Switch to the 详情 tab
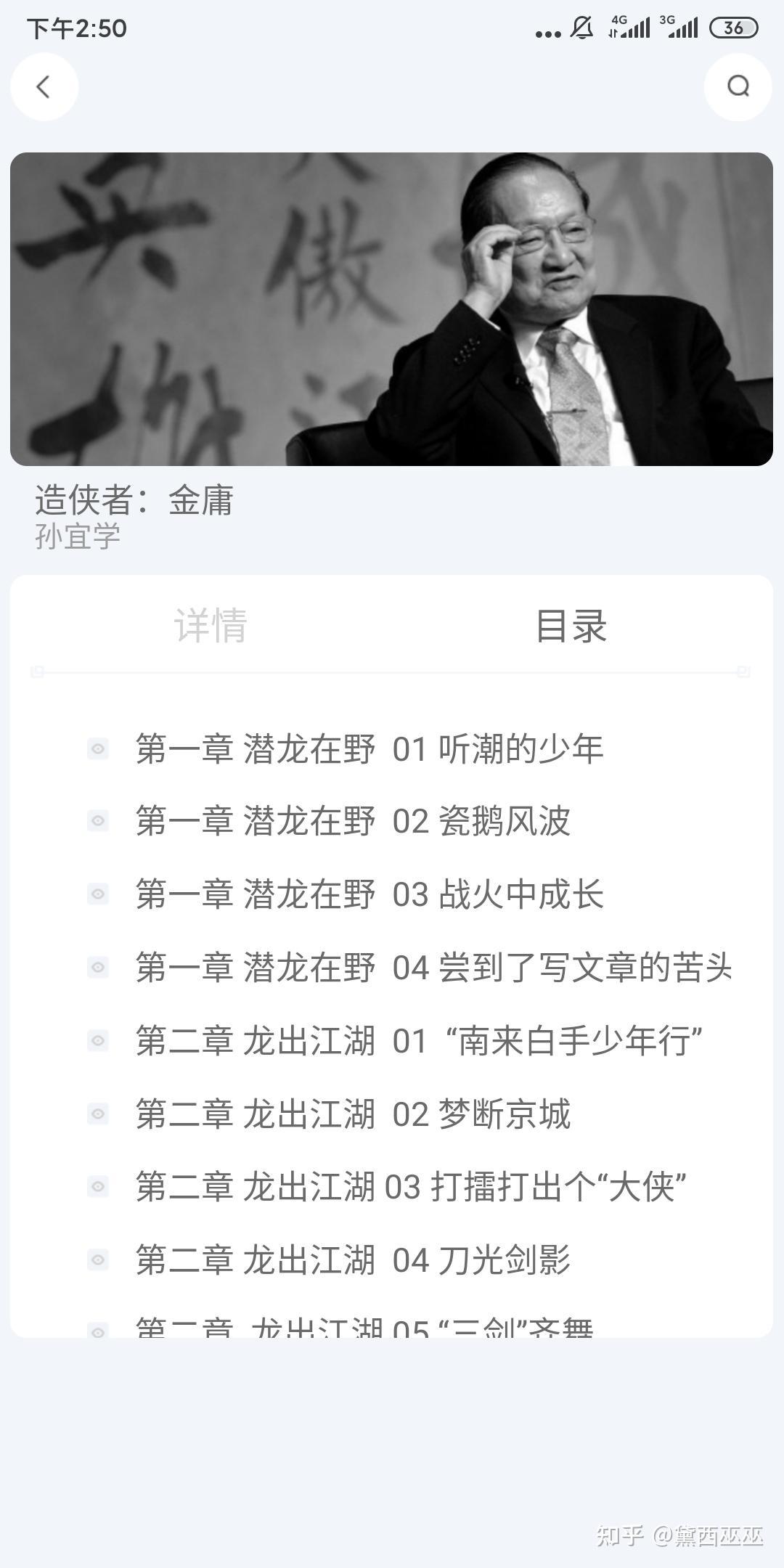Screen dimensions: 784x1568 [211, 626]
